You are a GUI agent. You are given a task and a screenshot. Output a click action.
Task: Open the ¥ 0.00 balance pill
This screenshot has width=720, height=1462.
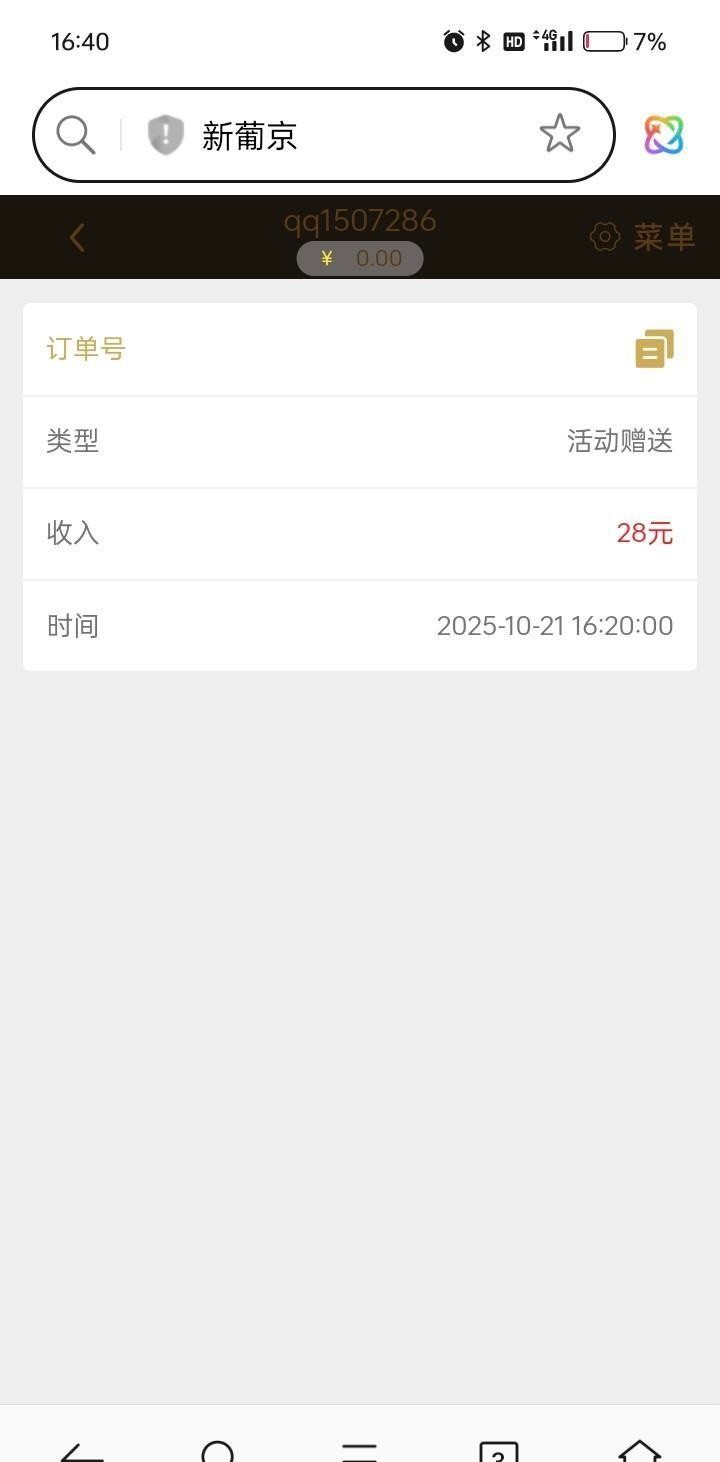click(x=360, y=258)
